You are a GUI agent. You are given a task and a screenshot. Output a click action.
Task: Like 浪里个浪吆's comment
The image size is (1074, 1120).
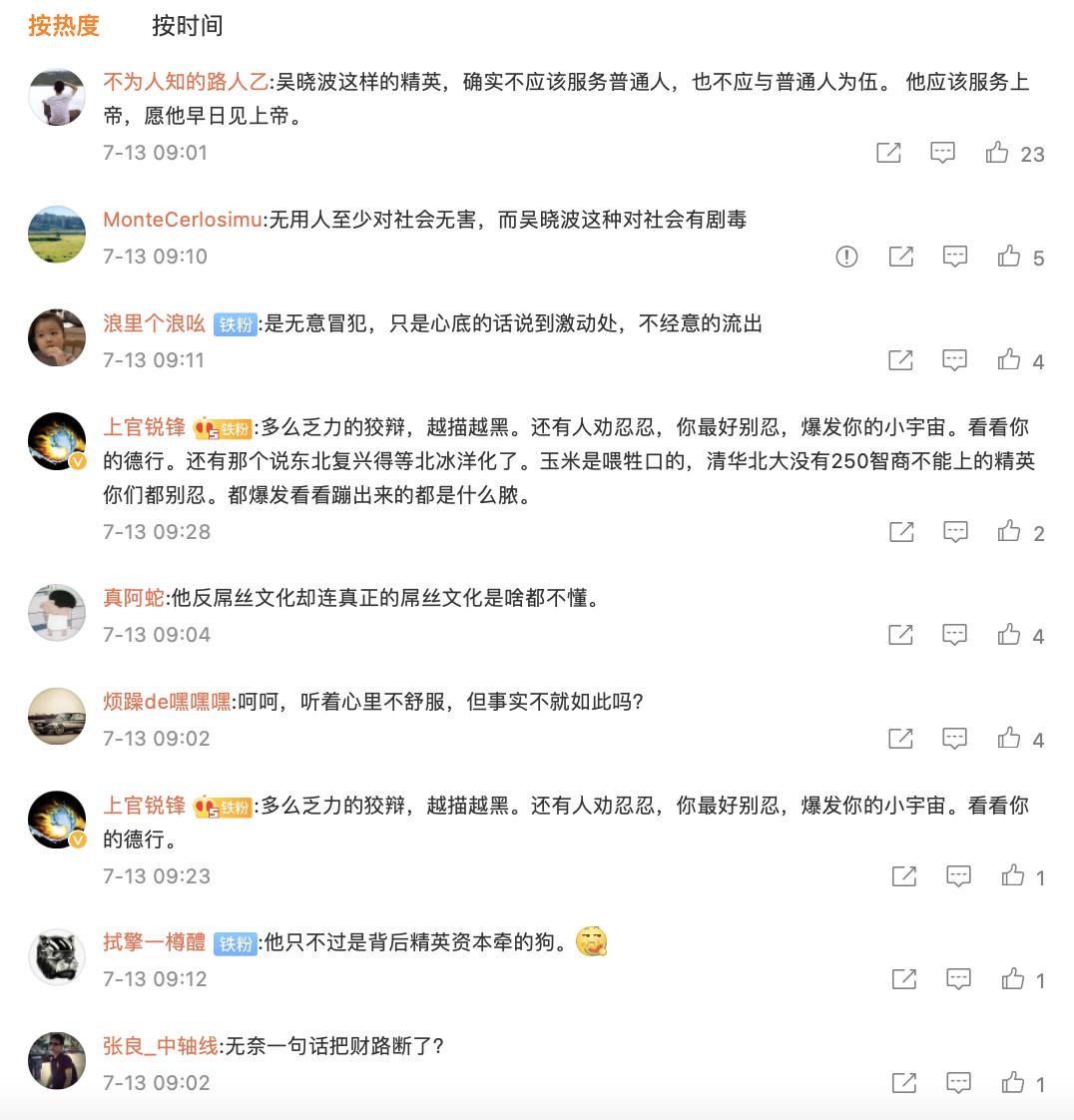pos(1009,360)
